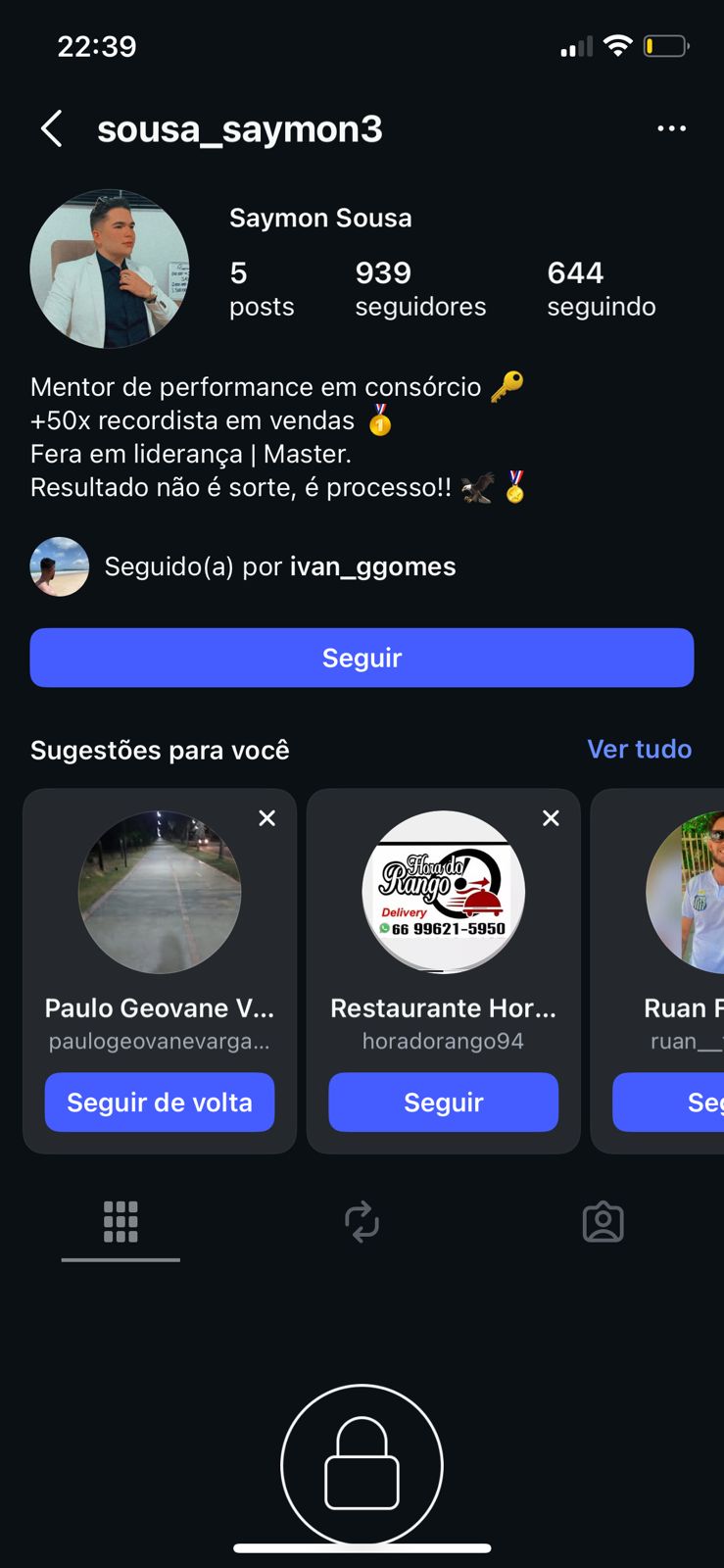Follow horadorango94 restaurant account
The image size is (724, 1568).
point(443,1102)
